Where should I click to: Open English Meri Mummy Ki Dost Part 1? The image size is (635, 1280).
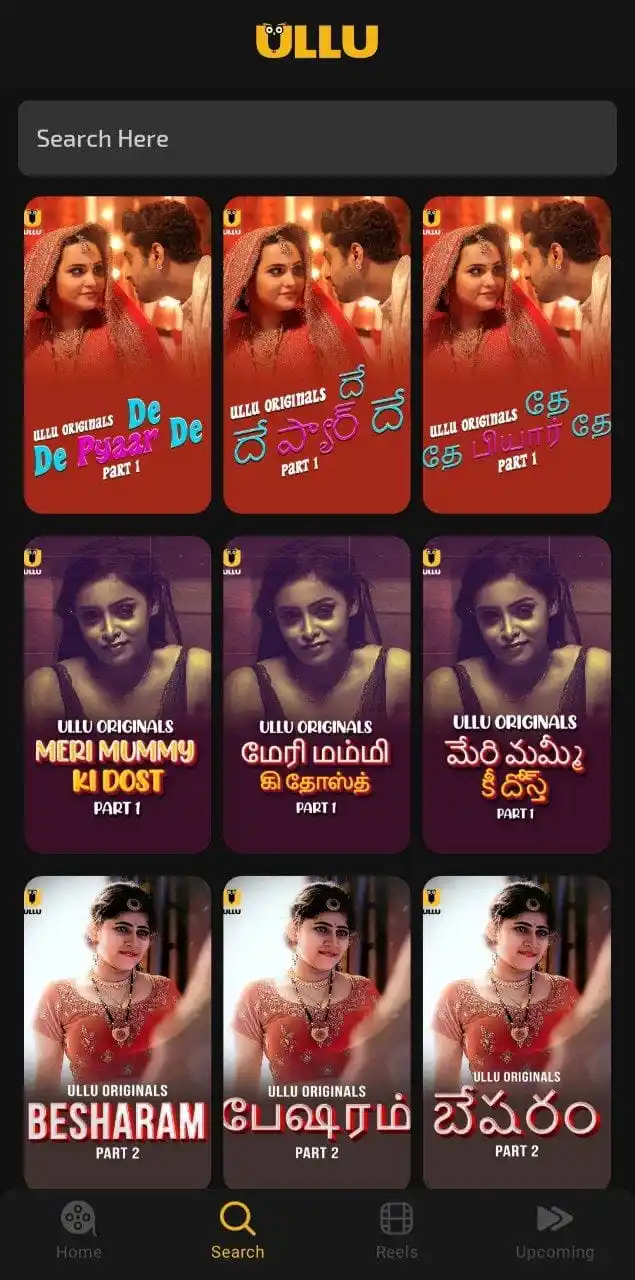(117, 694)
